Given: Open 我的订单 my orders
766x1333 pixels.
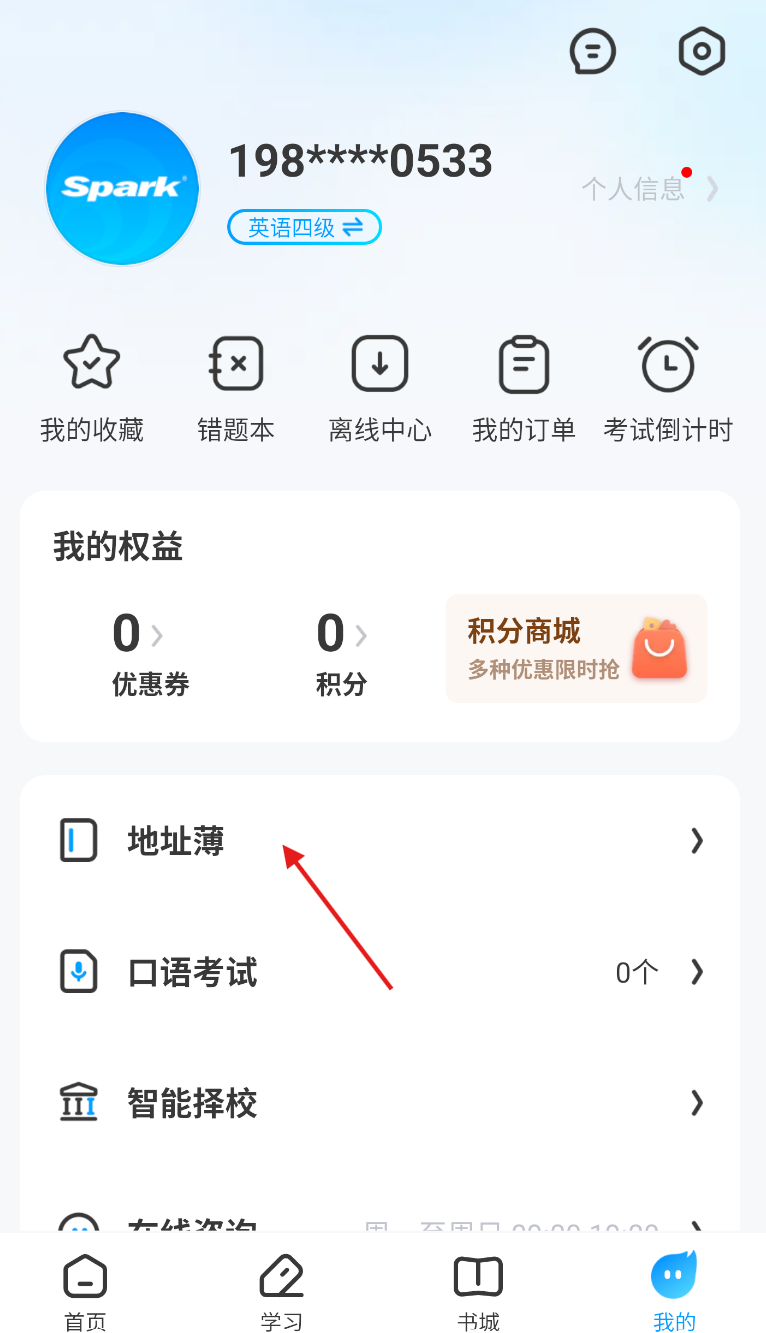Looking at the screenshot, I should point(524,390).
